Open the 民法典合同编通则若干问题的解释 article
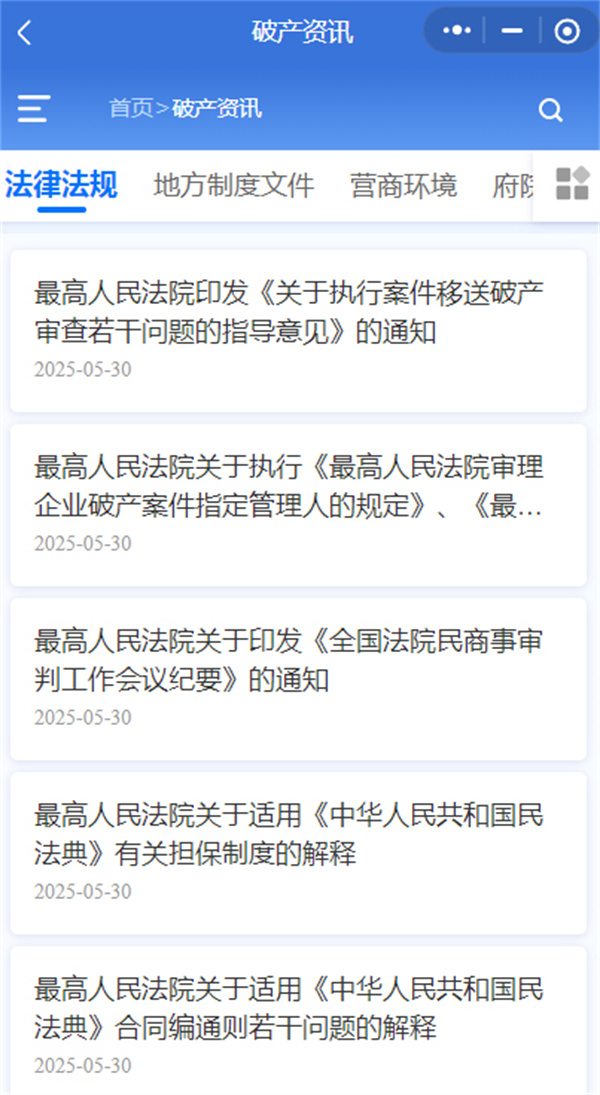 click(x=298, y=1026)
